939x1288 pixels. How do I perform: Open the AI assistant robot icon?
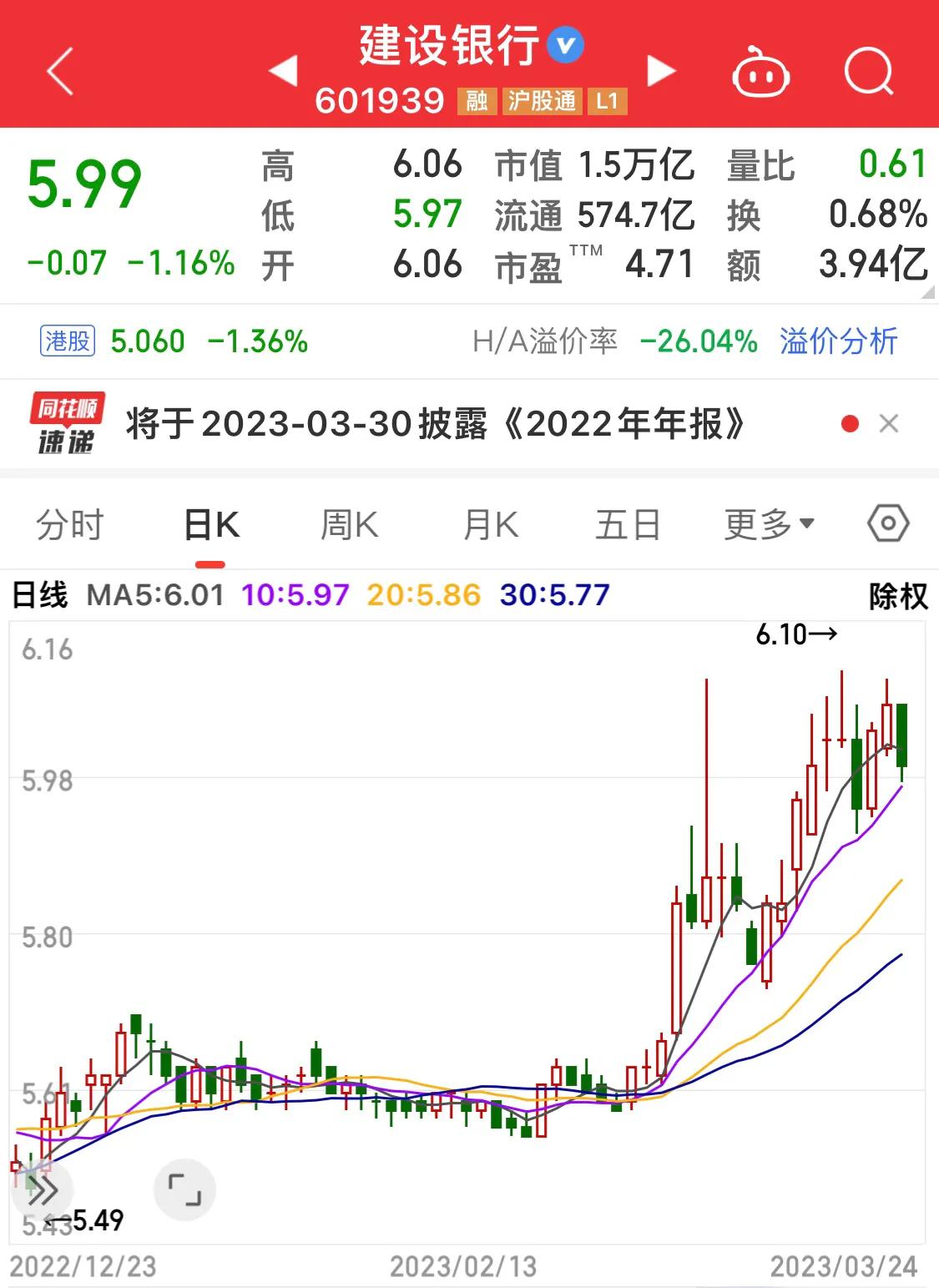[762, 71]
